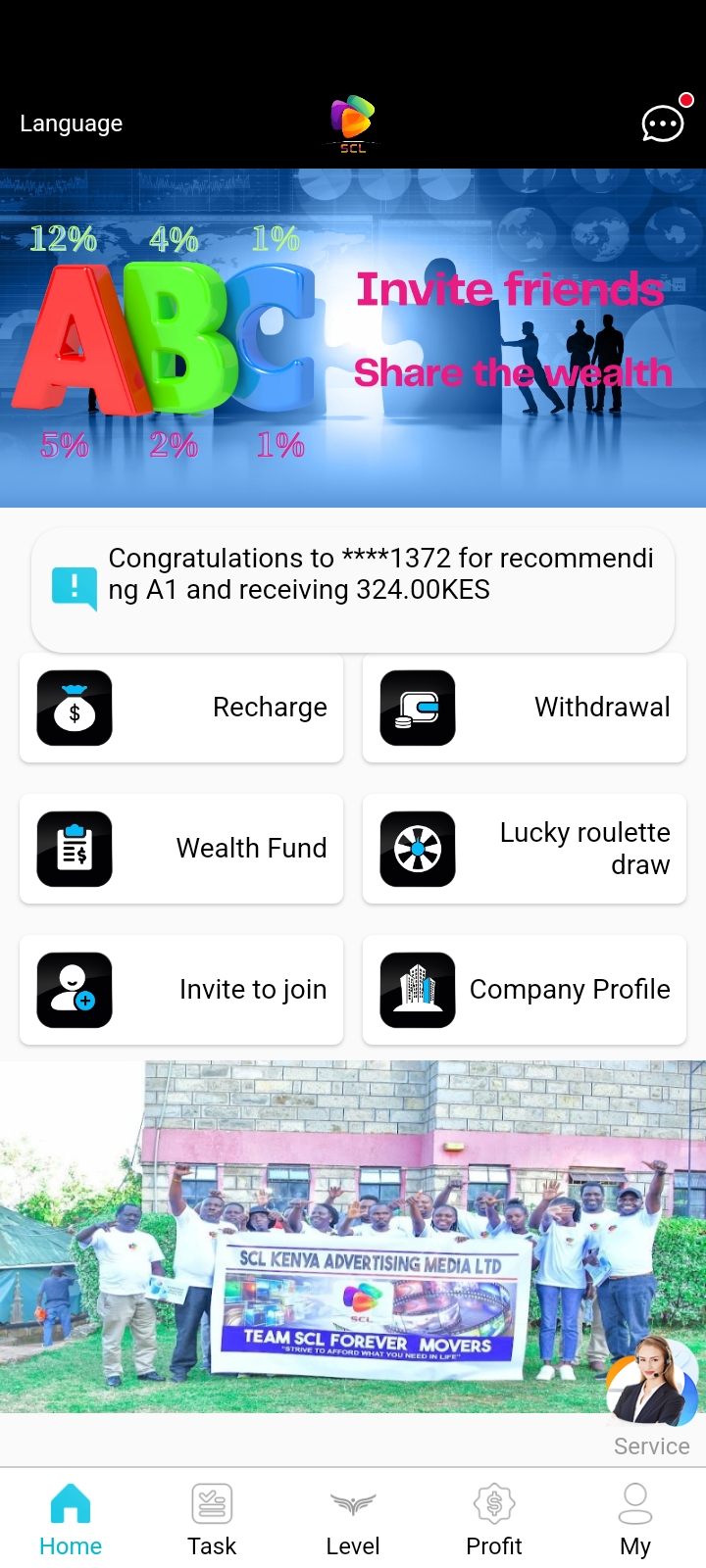Tap the Home tab
Viewport: 706px width, 1568px height.
pos(71,1519)
